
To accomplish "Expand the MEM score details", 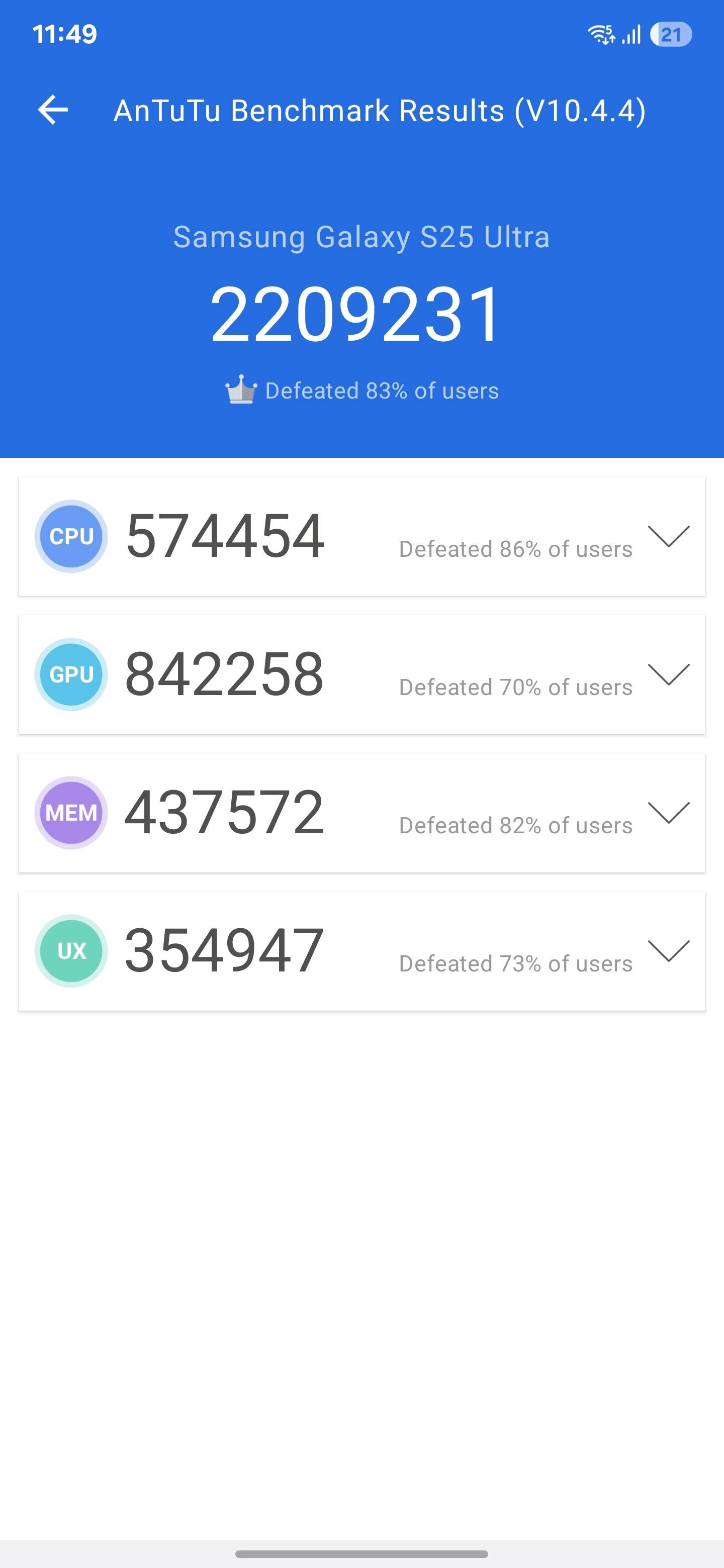I will tap(670, 812).
